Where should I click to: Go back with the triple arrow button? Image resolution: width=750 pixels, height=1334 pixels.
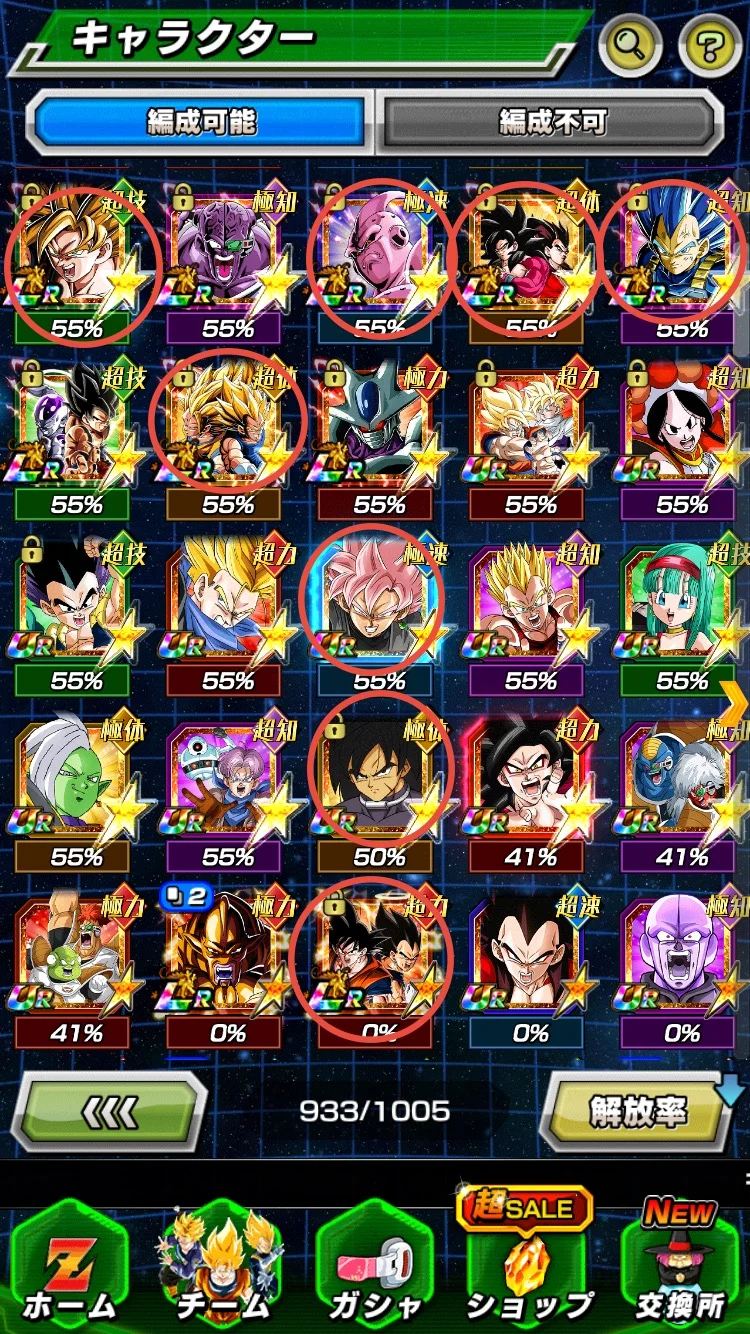pyautogui.click(x=108, y=1111)
